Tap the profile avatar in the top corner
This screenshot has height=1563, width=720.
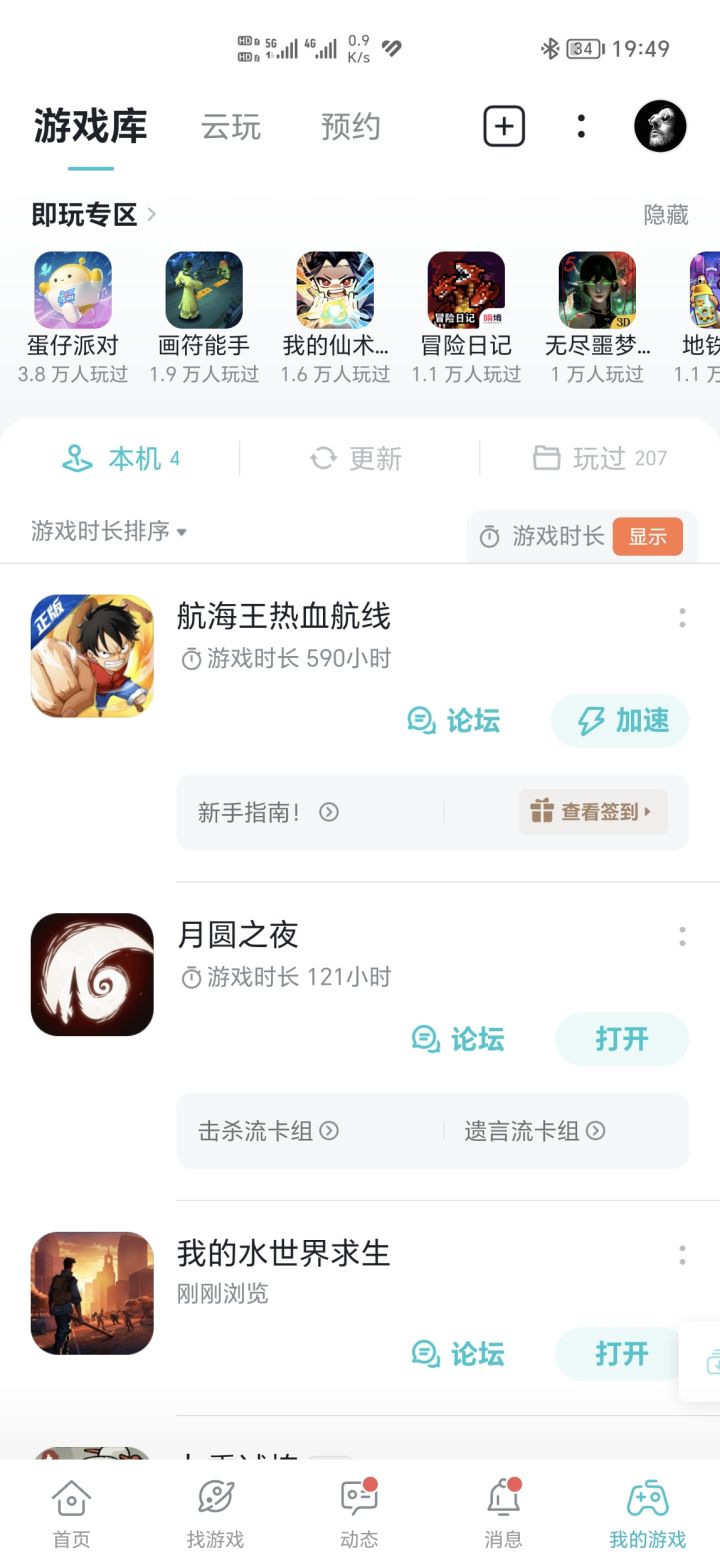(658, 125)
